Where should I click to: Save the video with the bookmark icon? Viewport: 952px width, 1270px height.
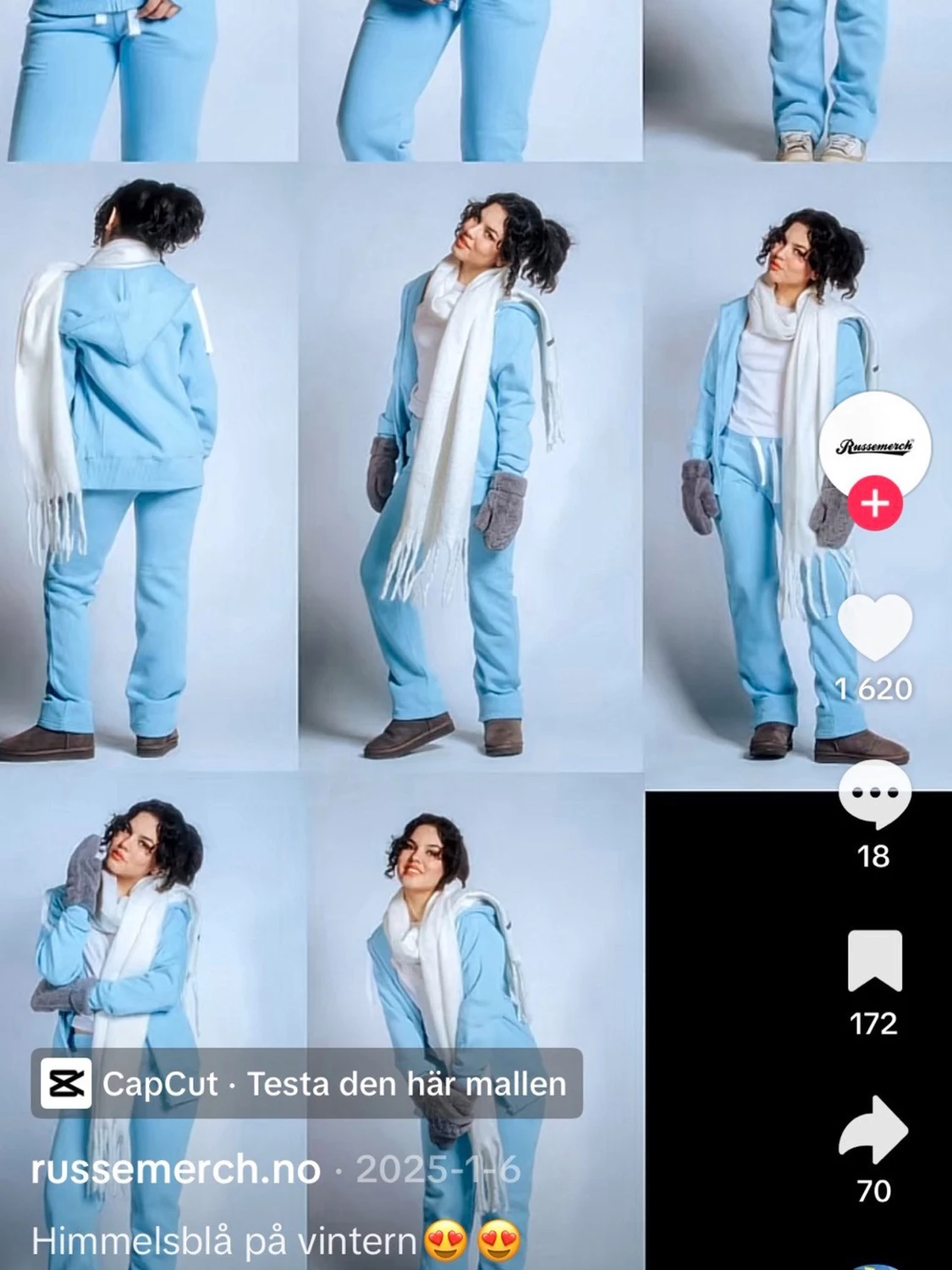874,961
